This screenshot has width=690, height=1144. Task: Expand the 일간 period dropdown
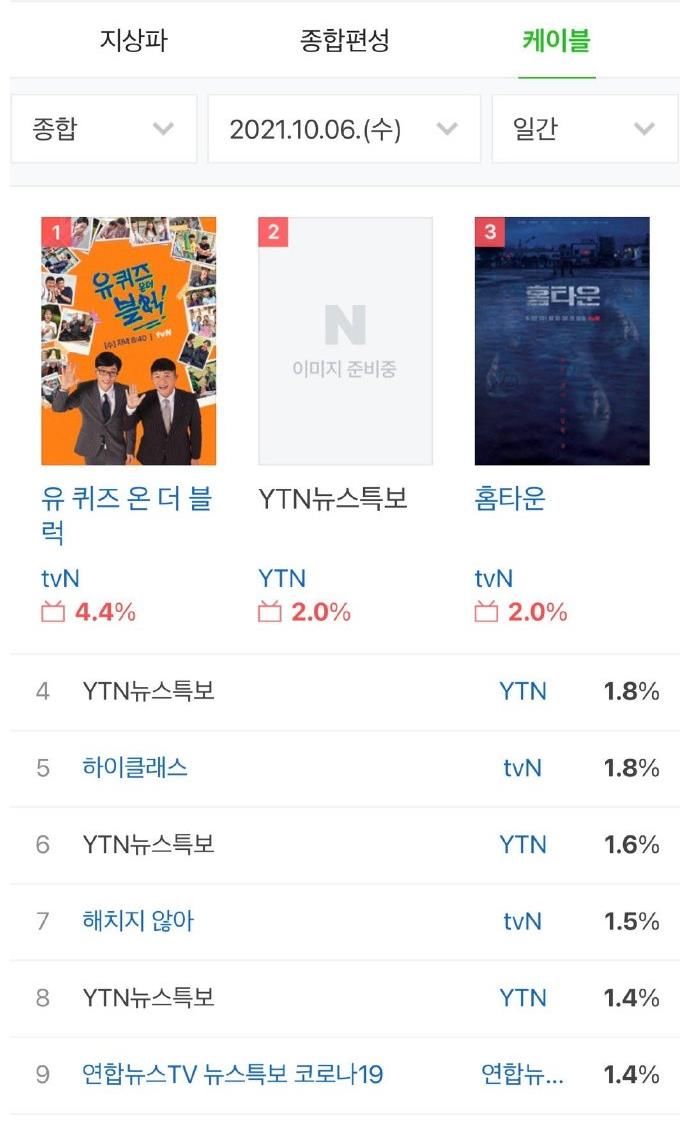584,129
